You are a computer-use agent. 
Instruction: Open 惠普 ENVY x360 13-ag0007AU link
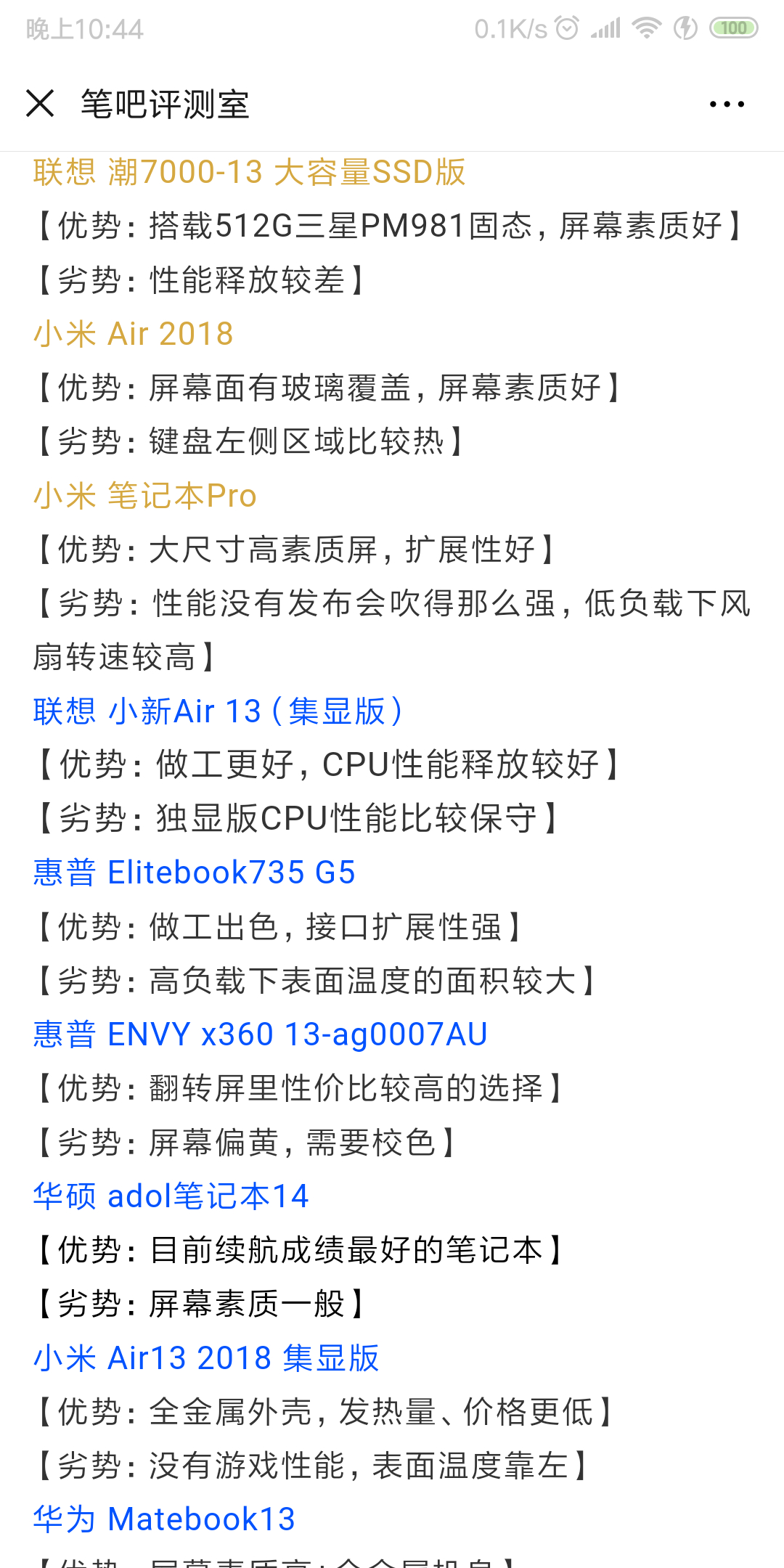(x=260, y=1034)
